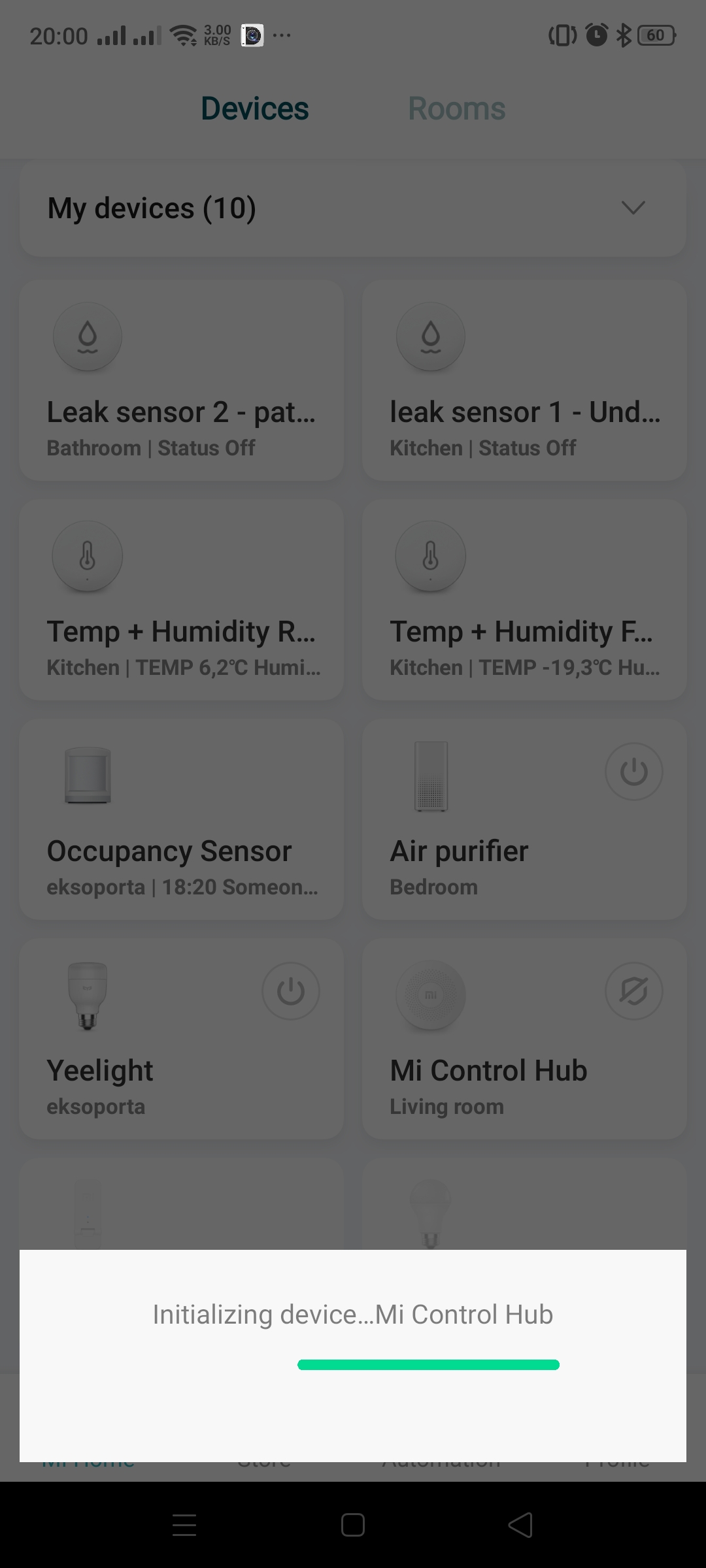Expand the My devices (10) dropdown
The width and height of the screenshot is (706, 1568).
pyautogui.click(x=633, y=208)
